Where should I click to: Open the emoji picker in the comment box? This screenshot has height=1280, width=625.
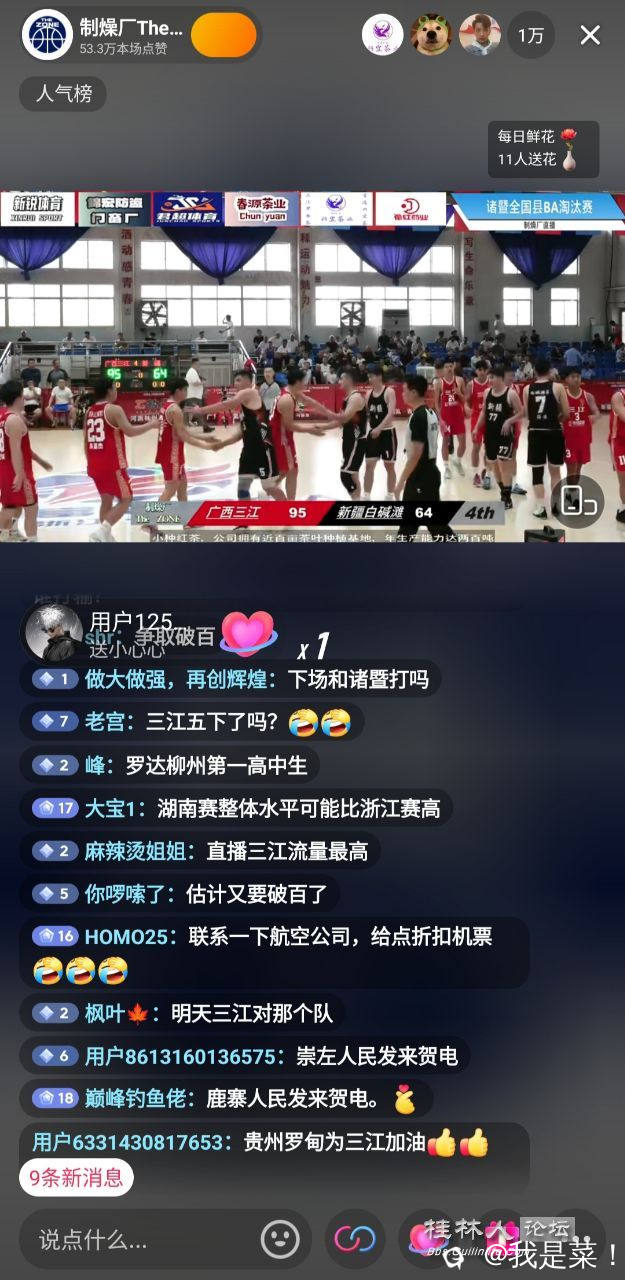coord(280,1240)
